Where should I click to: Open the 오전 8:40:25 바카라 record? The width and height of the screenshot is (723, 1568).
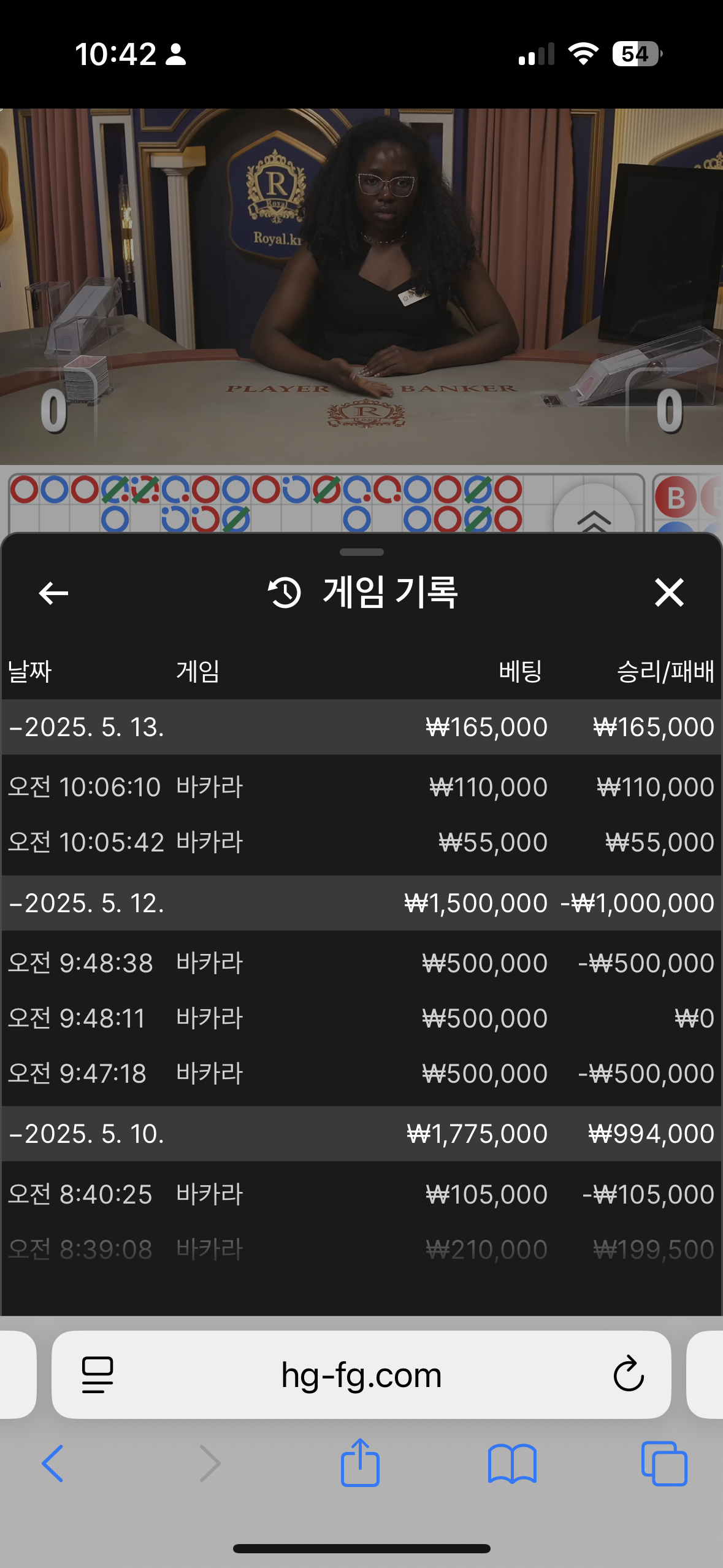tap(361, 1194)
